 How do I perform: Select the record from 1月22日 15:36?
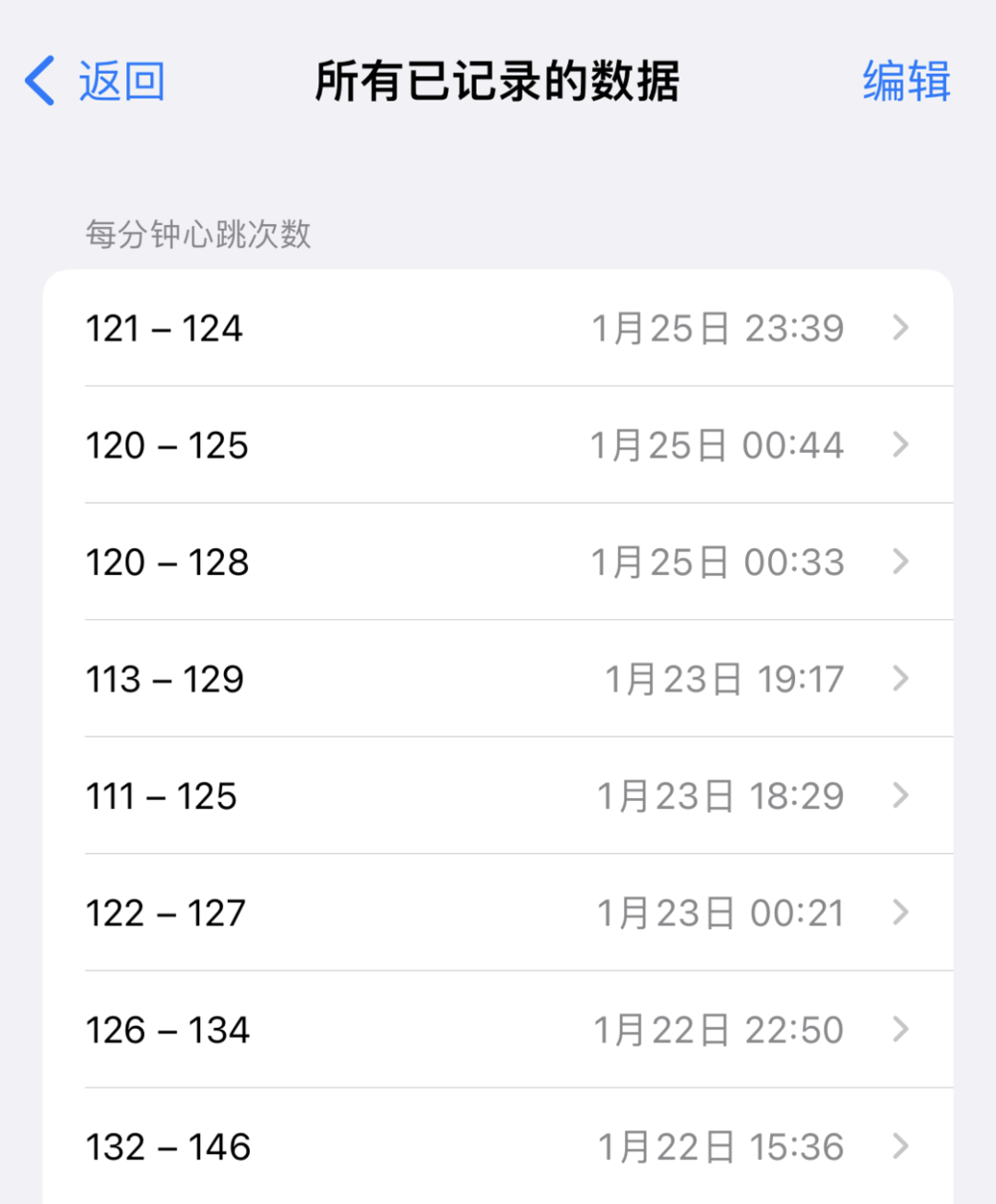[498, 1147]
